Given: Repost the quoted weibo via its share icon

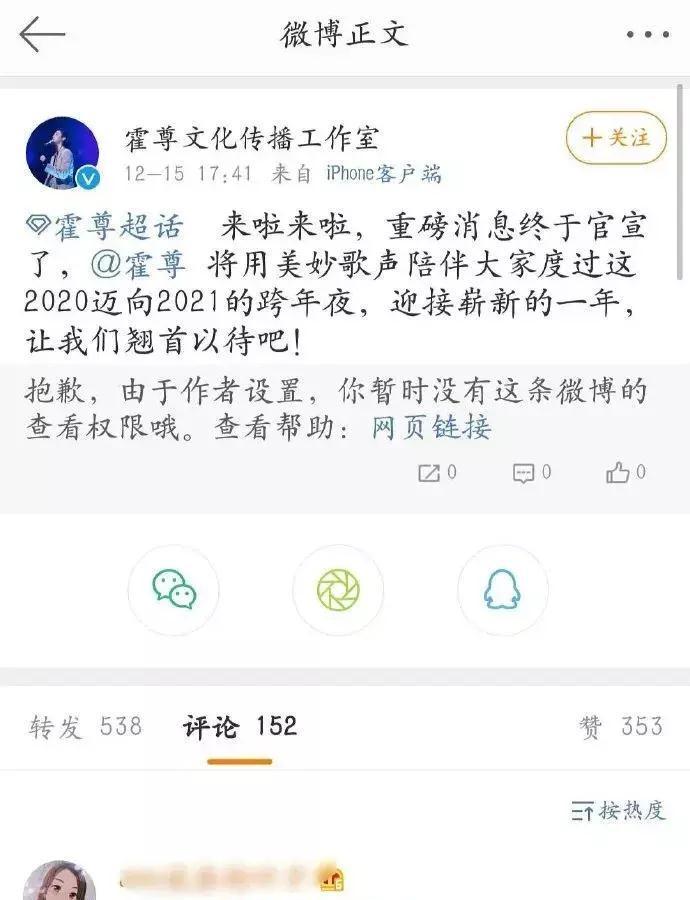Looking at the screenshot, I should (437, 473).
